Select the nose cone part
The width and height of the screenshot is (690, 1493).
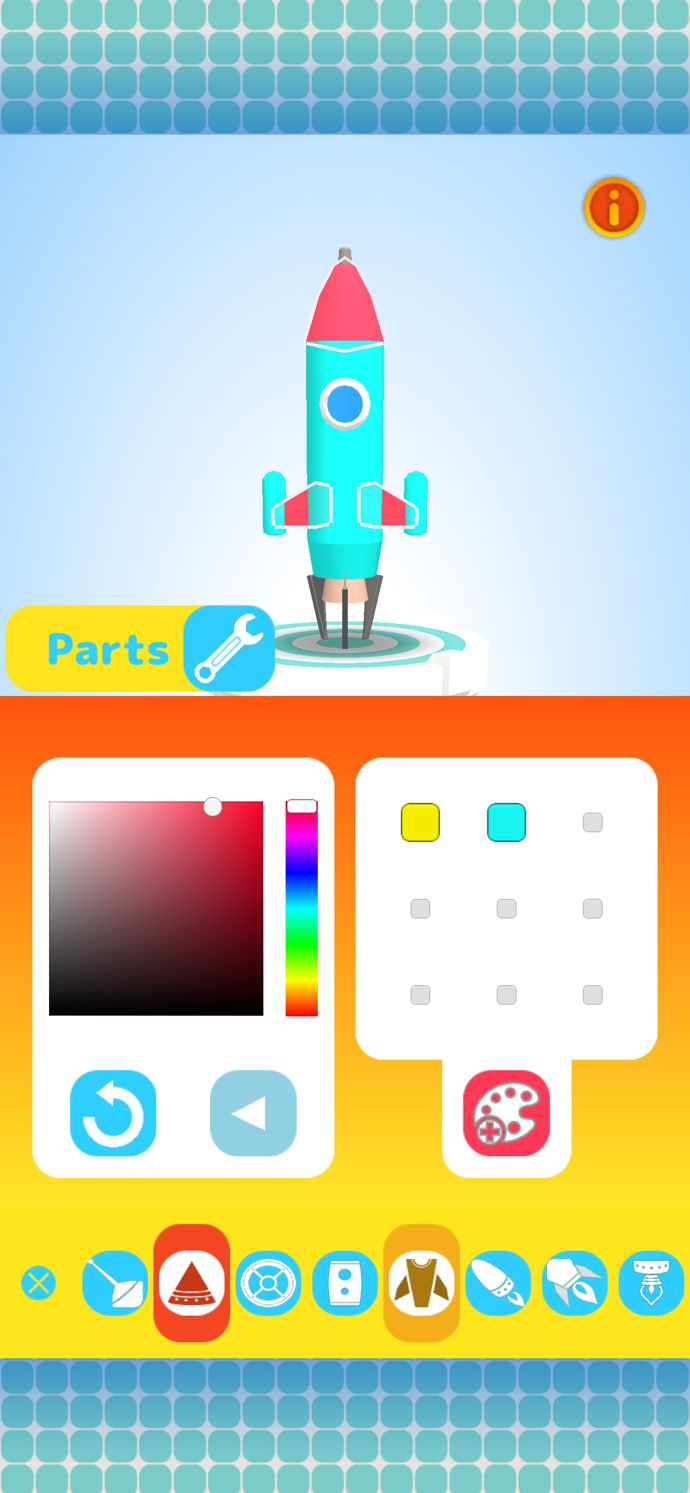click(x=191, y=1283)
